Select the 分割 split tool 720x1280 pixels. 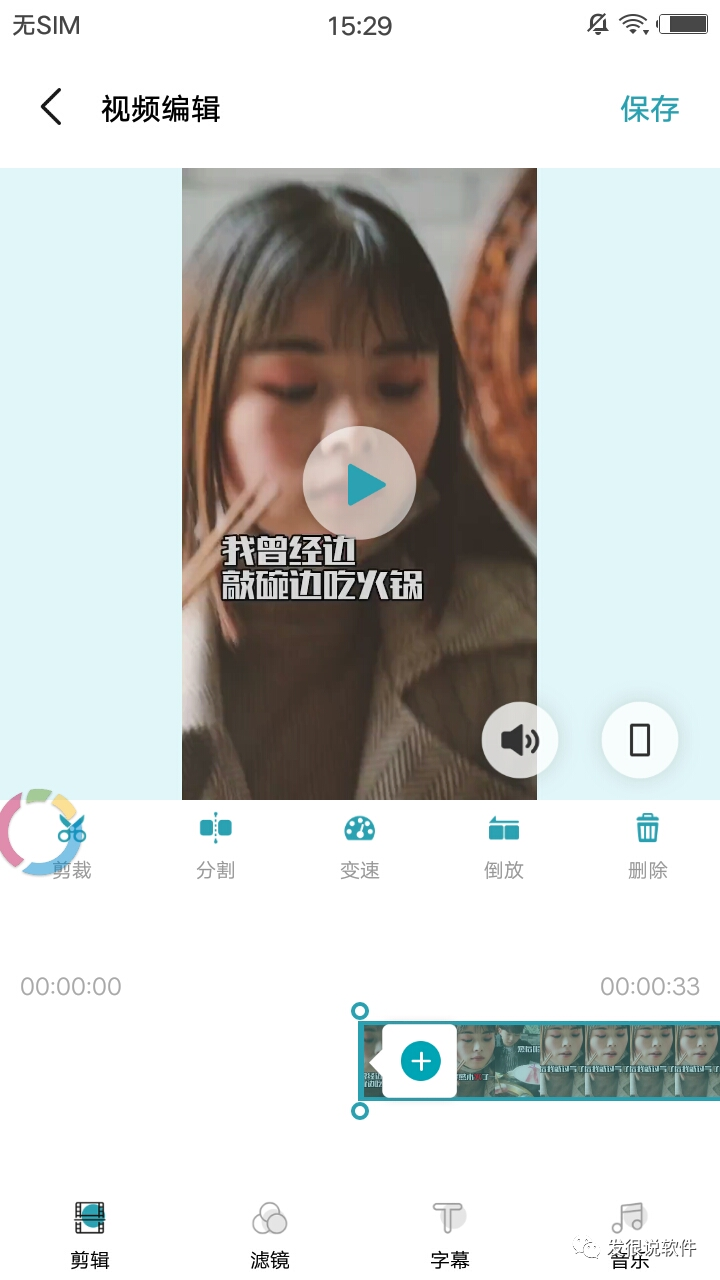click(216, 846)
